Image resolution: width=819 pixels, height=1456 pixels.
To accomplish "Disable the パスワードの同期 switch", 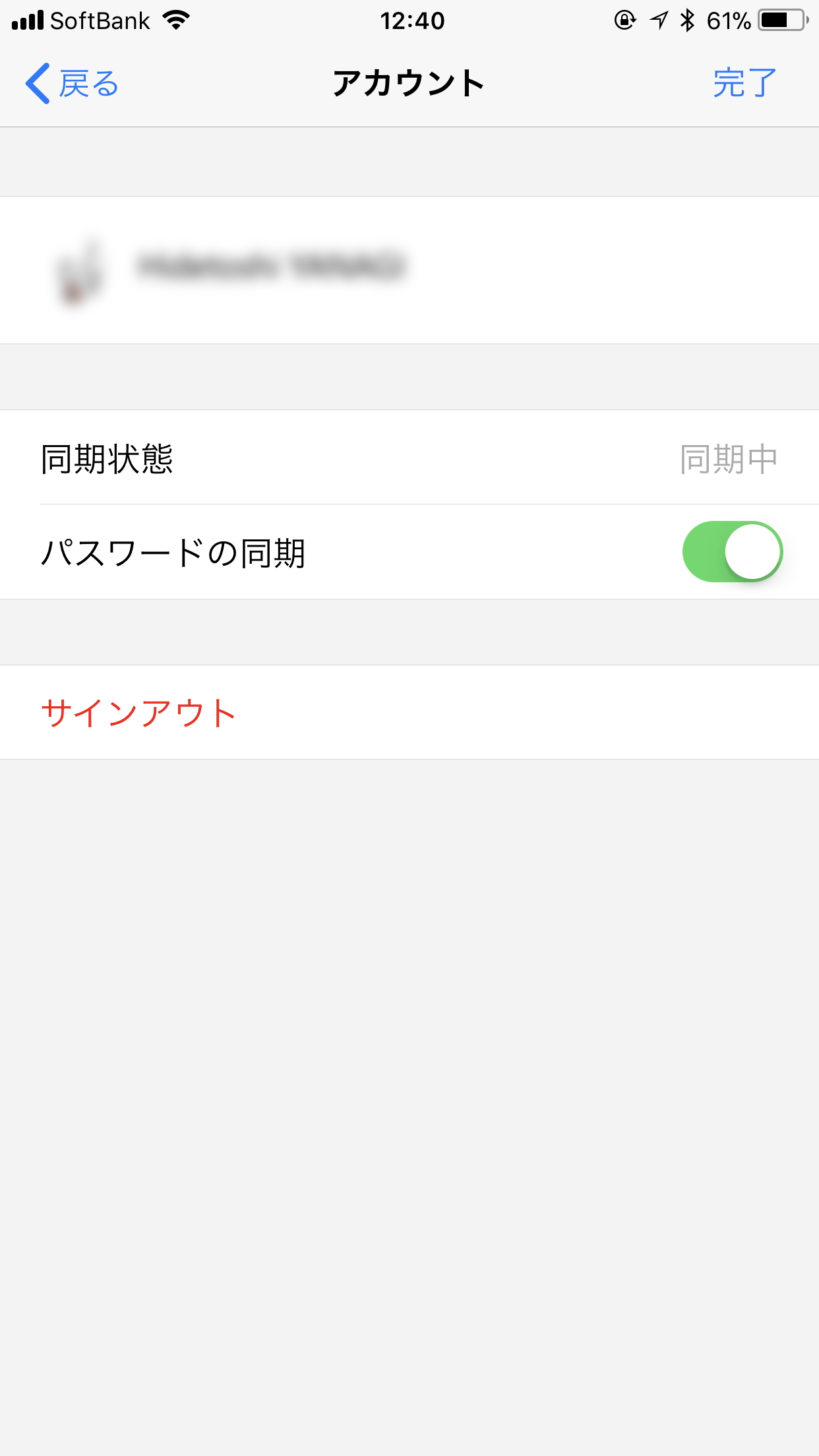I will (732, 552).
